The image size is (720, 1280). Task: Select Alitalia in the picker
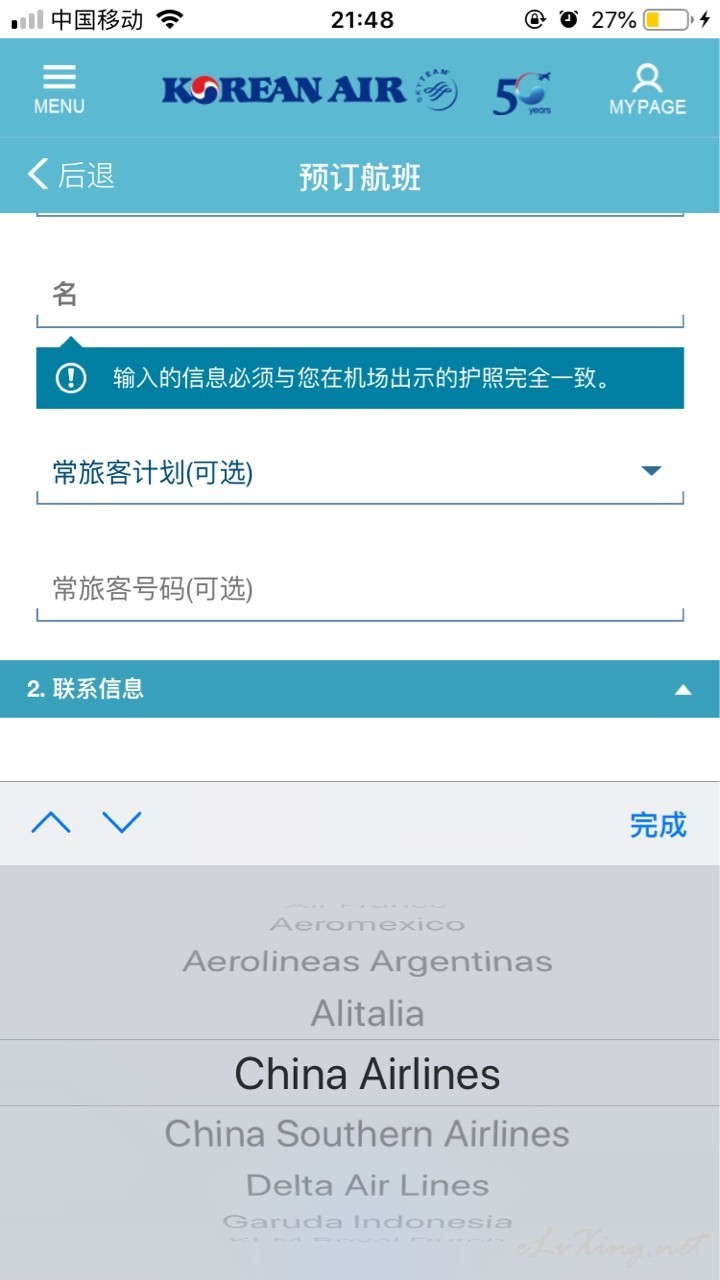[367, 1013]
